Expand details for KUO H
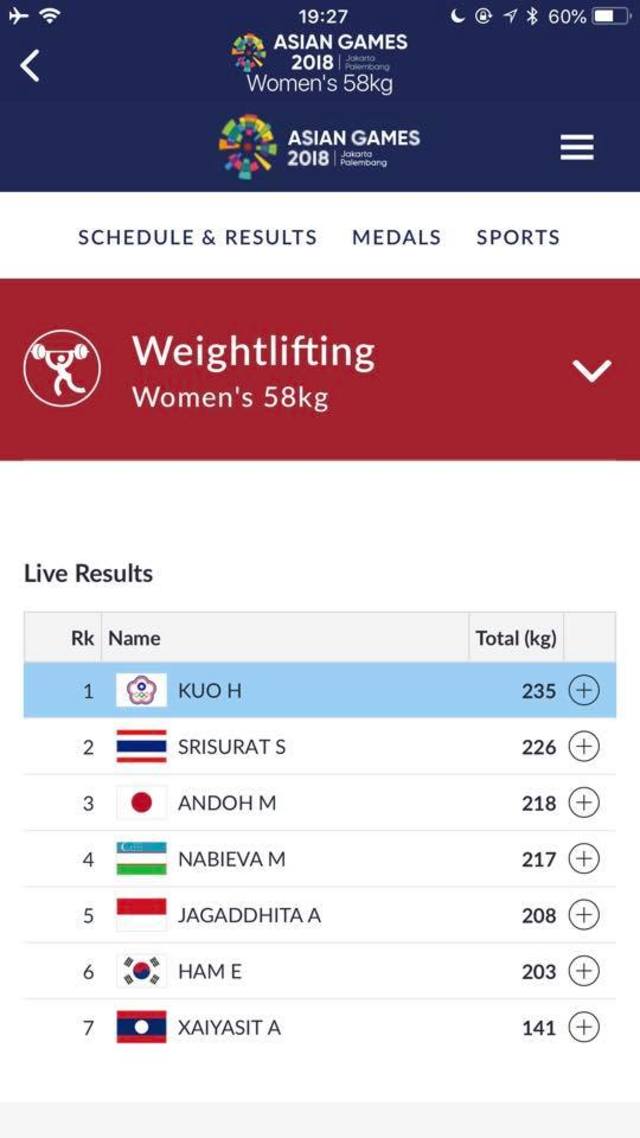Image resolution: width=640 pixels, height=1138 pixels. click(x=583, y=690)
